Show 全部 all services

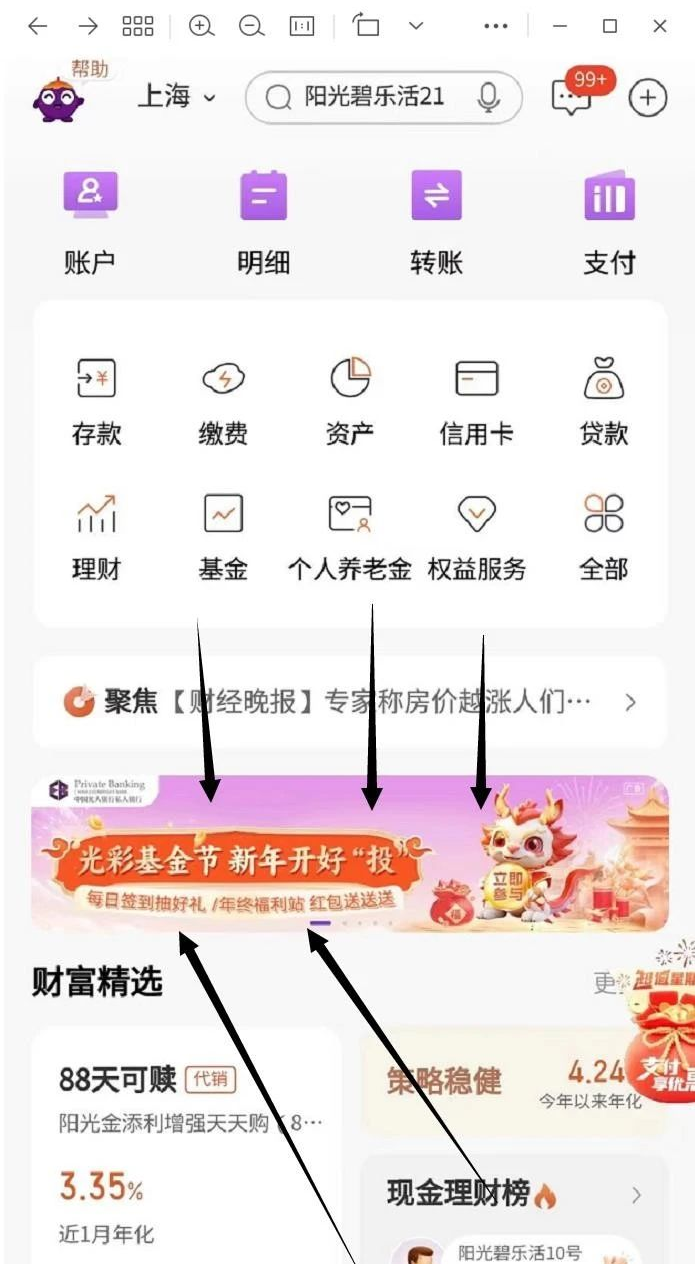(604, 537)
